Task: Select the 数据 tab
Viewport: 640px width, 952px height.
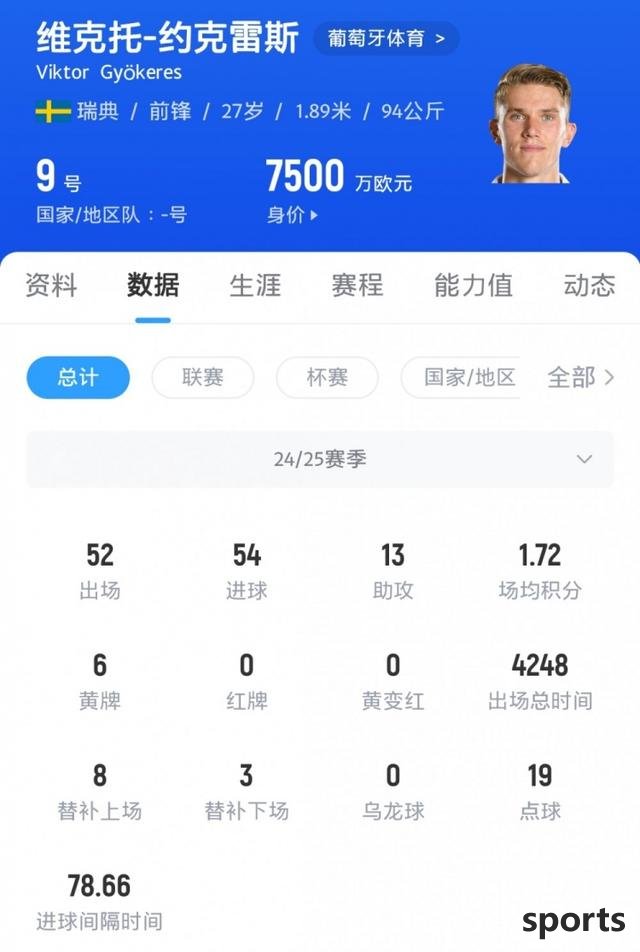Action: point(153,285)
